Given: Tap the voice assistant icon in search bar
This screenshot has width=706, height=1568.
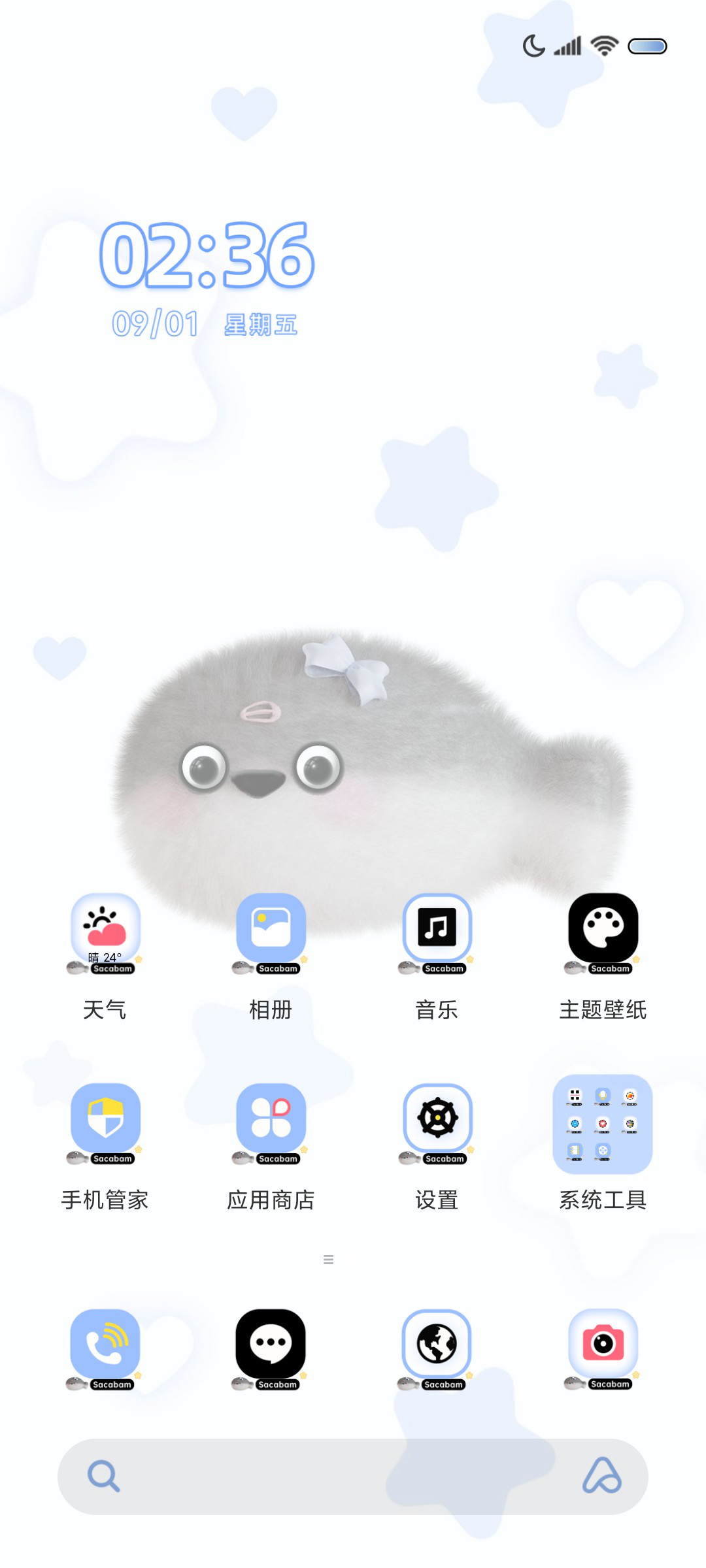Looking at the screenshot, I should coord(602,1476).
